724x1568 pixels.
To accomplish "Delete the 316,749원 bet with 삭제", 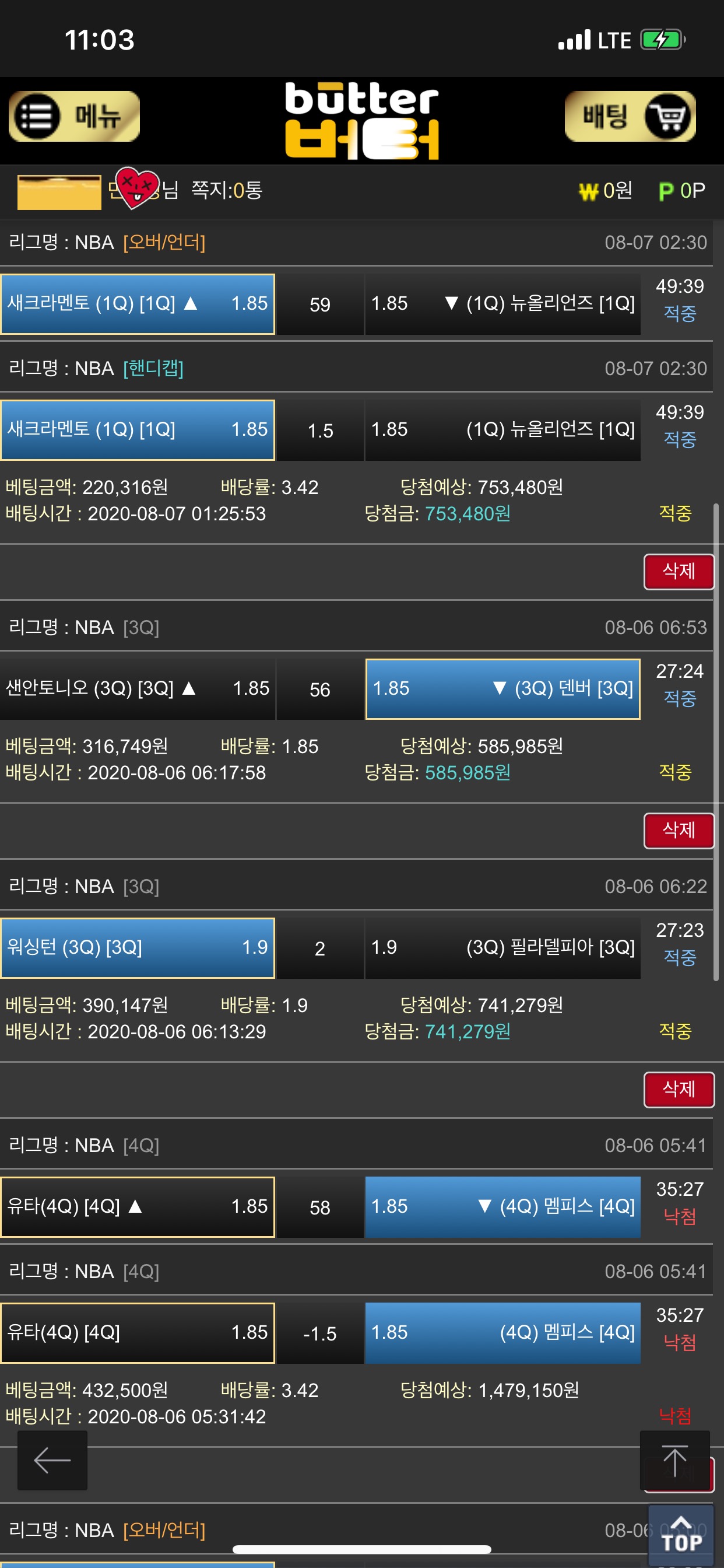I will [x=678, y=830].
